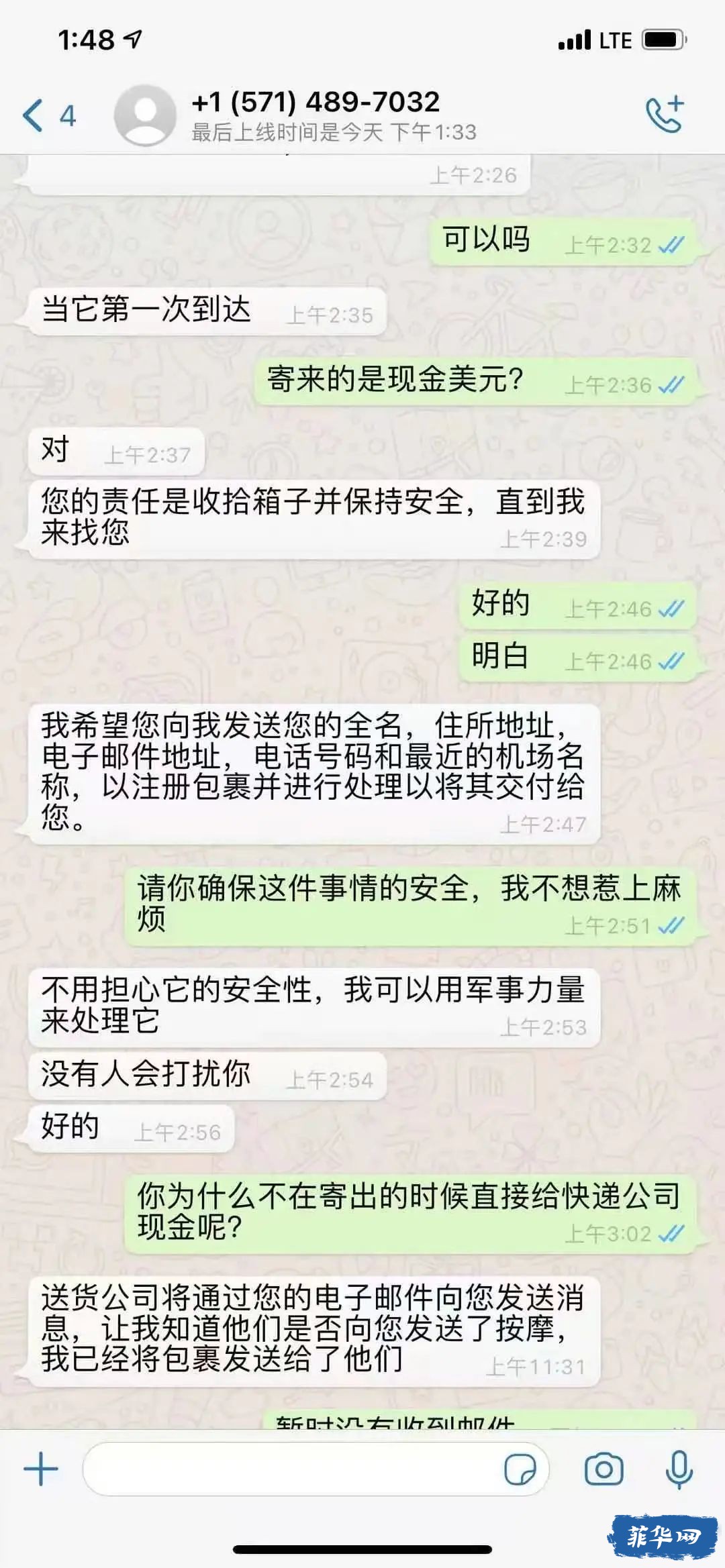Viewport: 725px width, 1568px height.
Task: Open the camera to take photo
Action: (603, 1469)
